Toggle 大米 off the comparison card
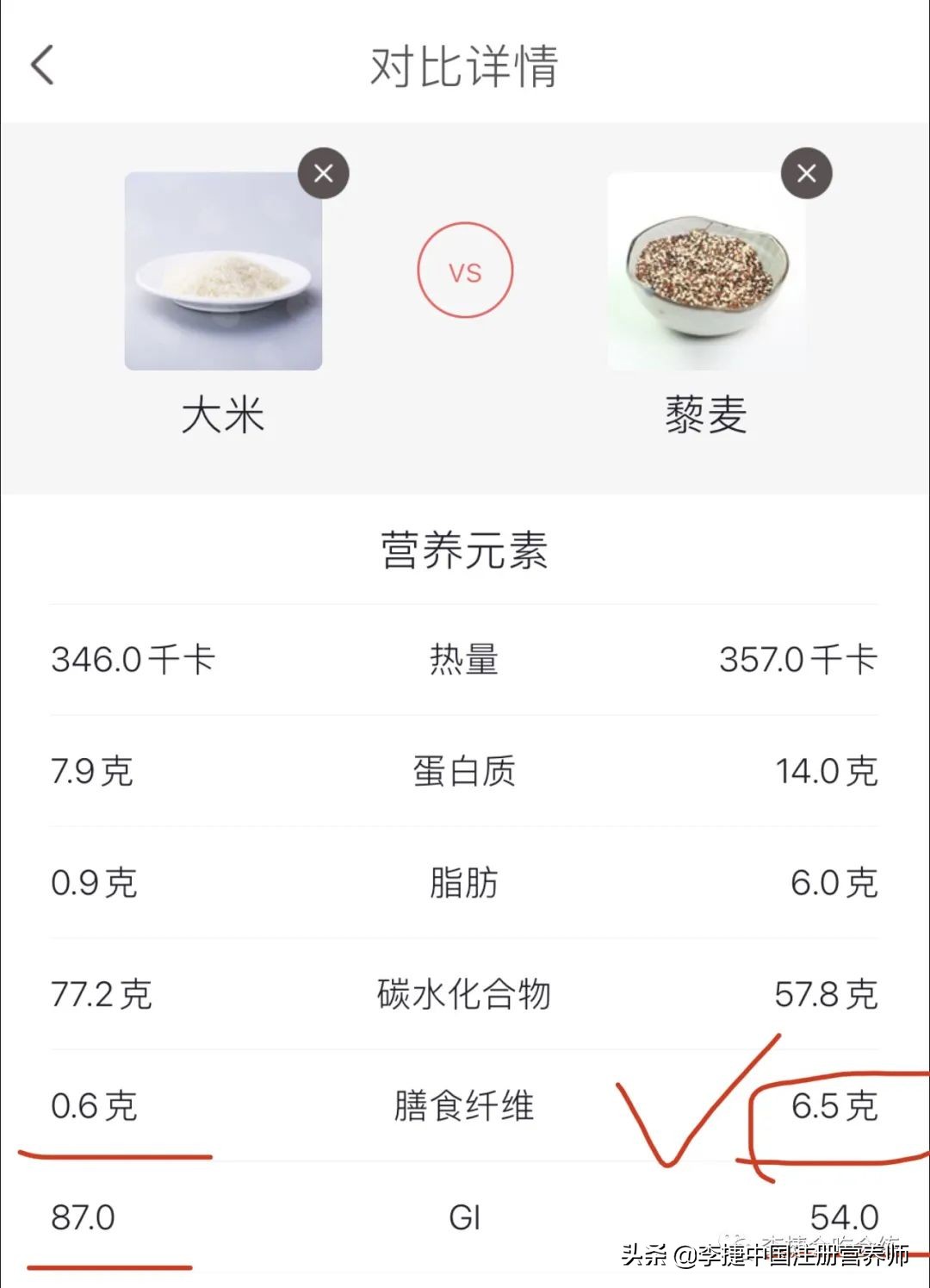Viewport: 930px width, 1288px height. tap(323, 172)
